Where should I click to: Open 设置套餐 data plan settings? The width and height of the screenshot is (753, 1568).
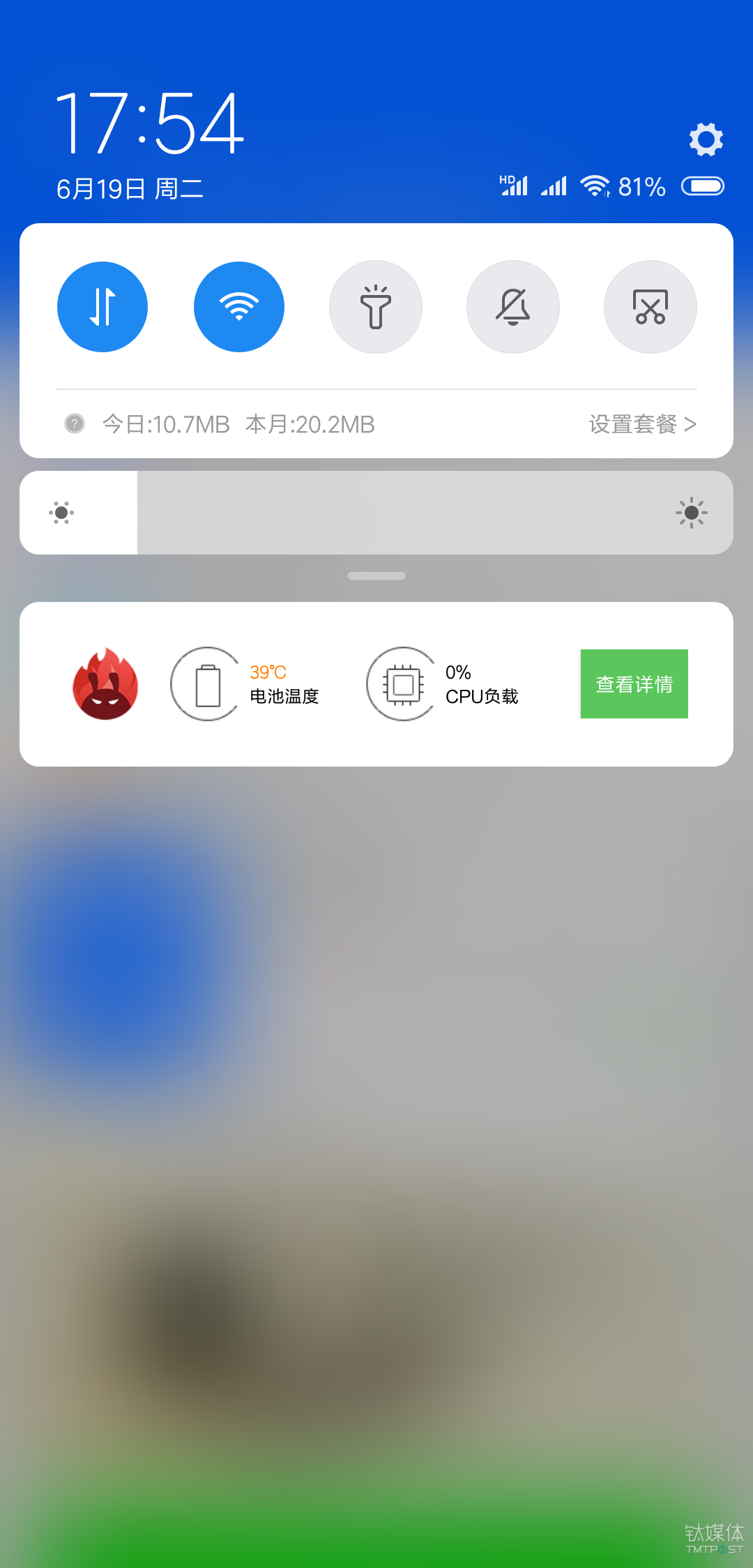tap(642, 424)
